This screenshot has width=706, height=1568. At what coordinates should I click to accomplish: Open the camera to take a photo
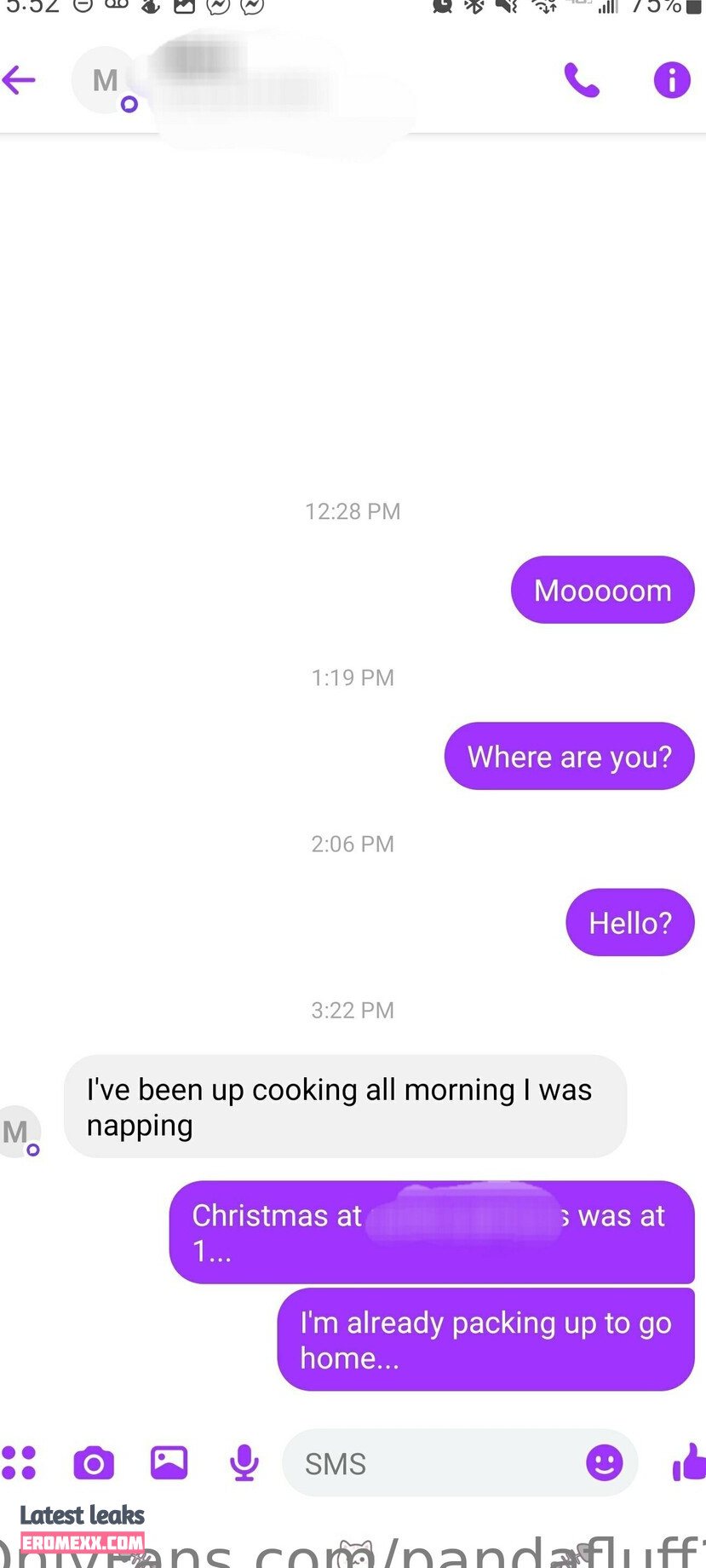94,1462
